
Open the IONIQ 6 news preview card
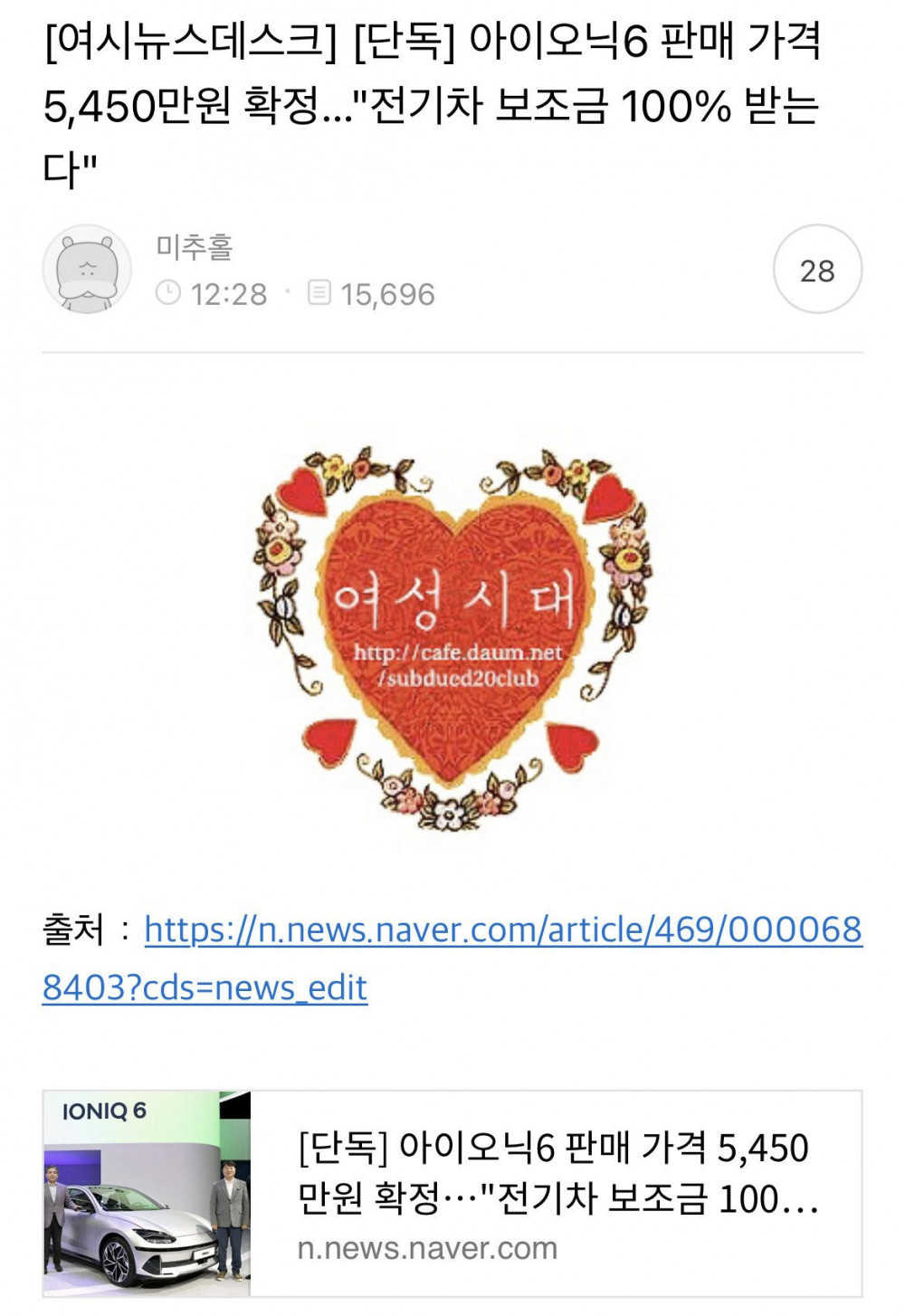(x=452, y=1193)
